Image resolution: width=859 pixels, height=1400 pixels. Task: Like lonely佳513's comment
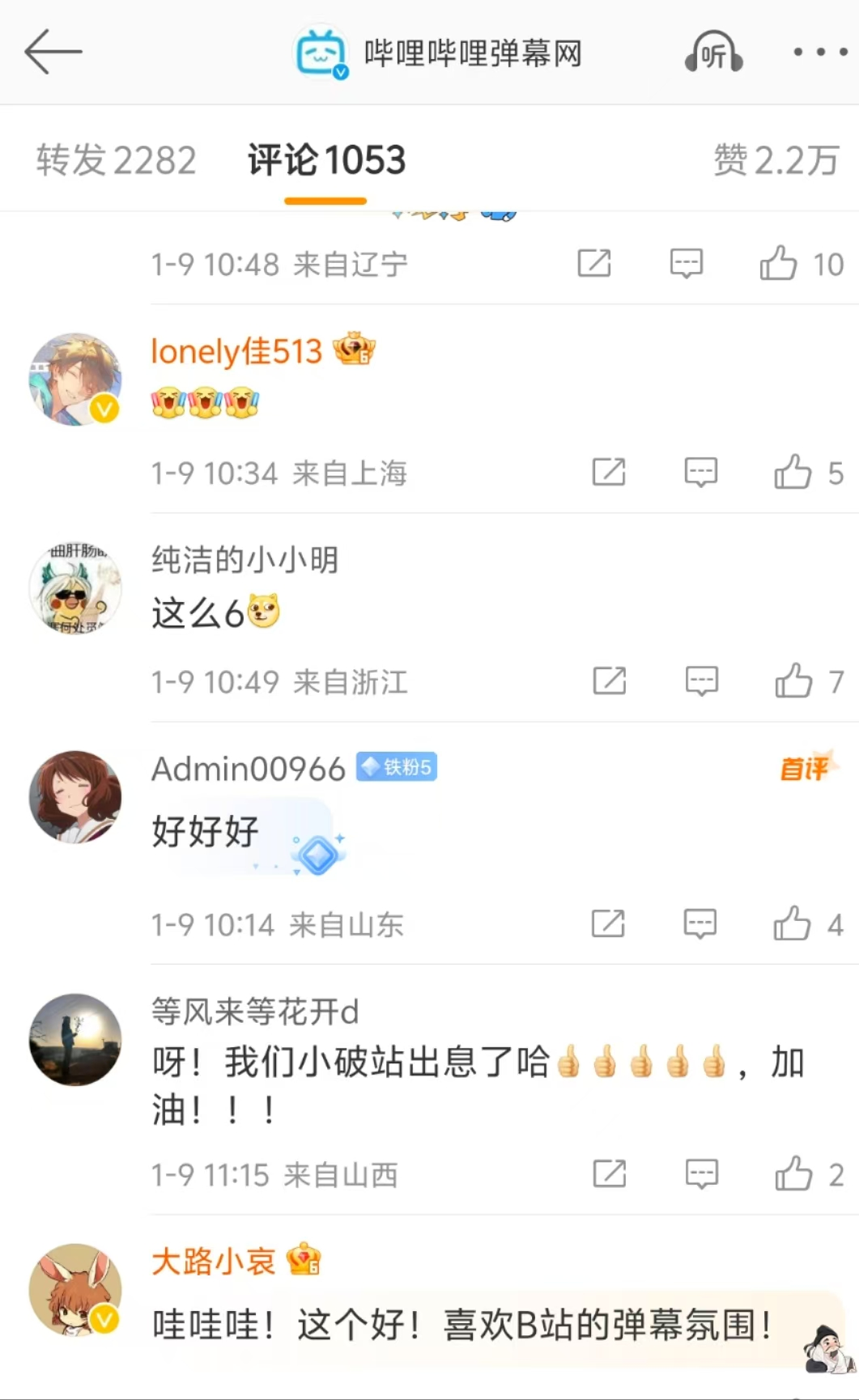coord(793,472)
